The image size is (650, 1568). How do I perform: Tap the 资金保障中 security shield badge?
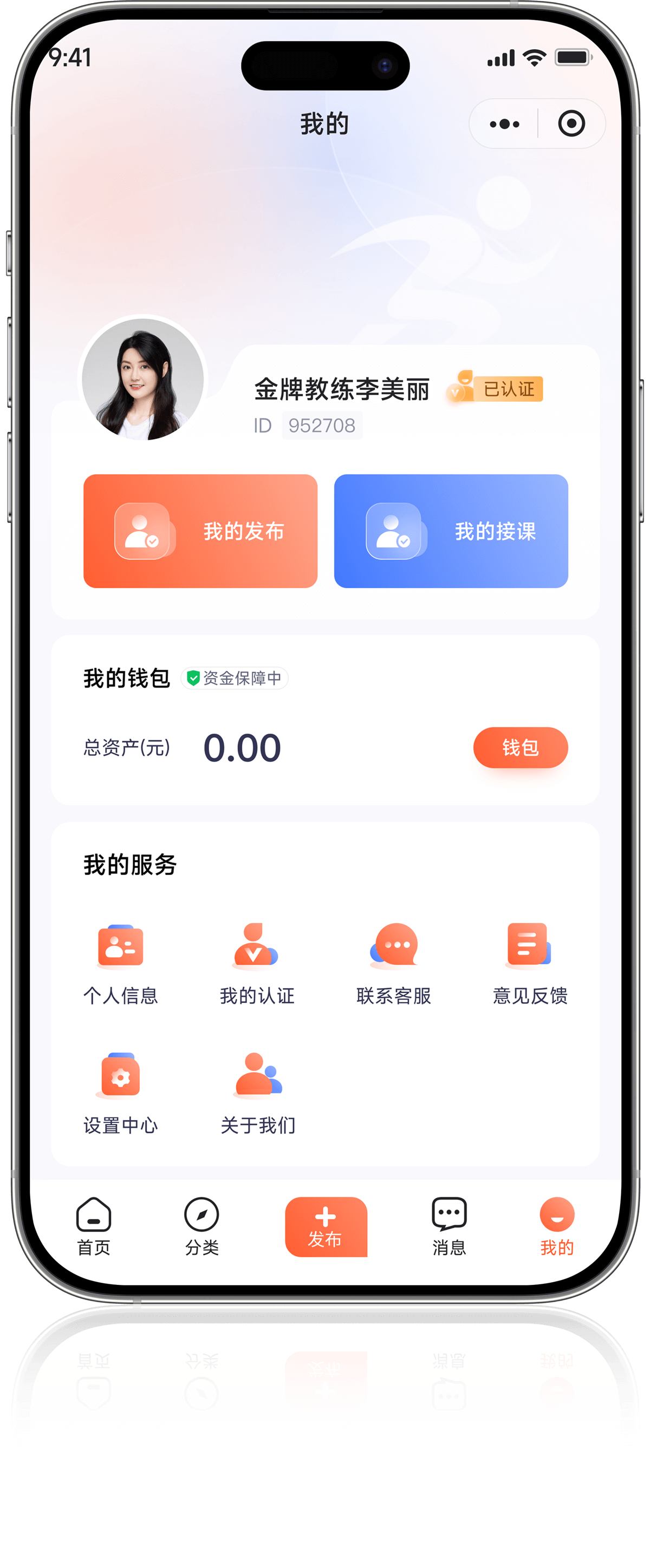pos(234,678)
